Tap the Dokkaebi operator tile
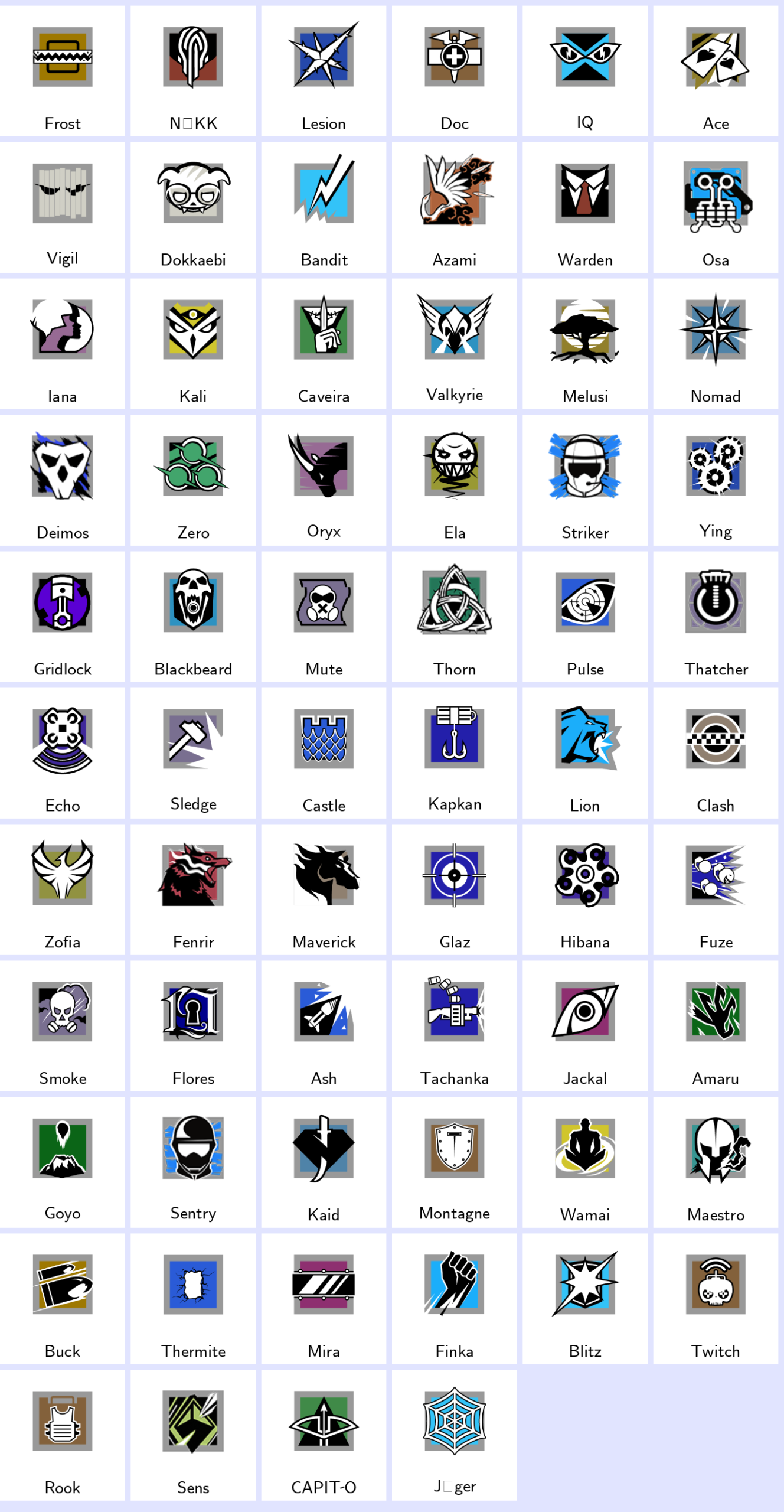 pos(193,207)
